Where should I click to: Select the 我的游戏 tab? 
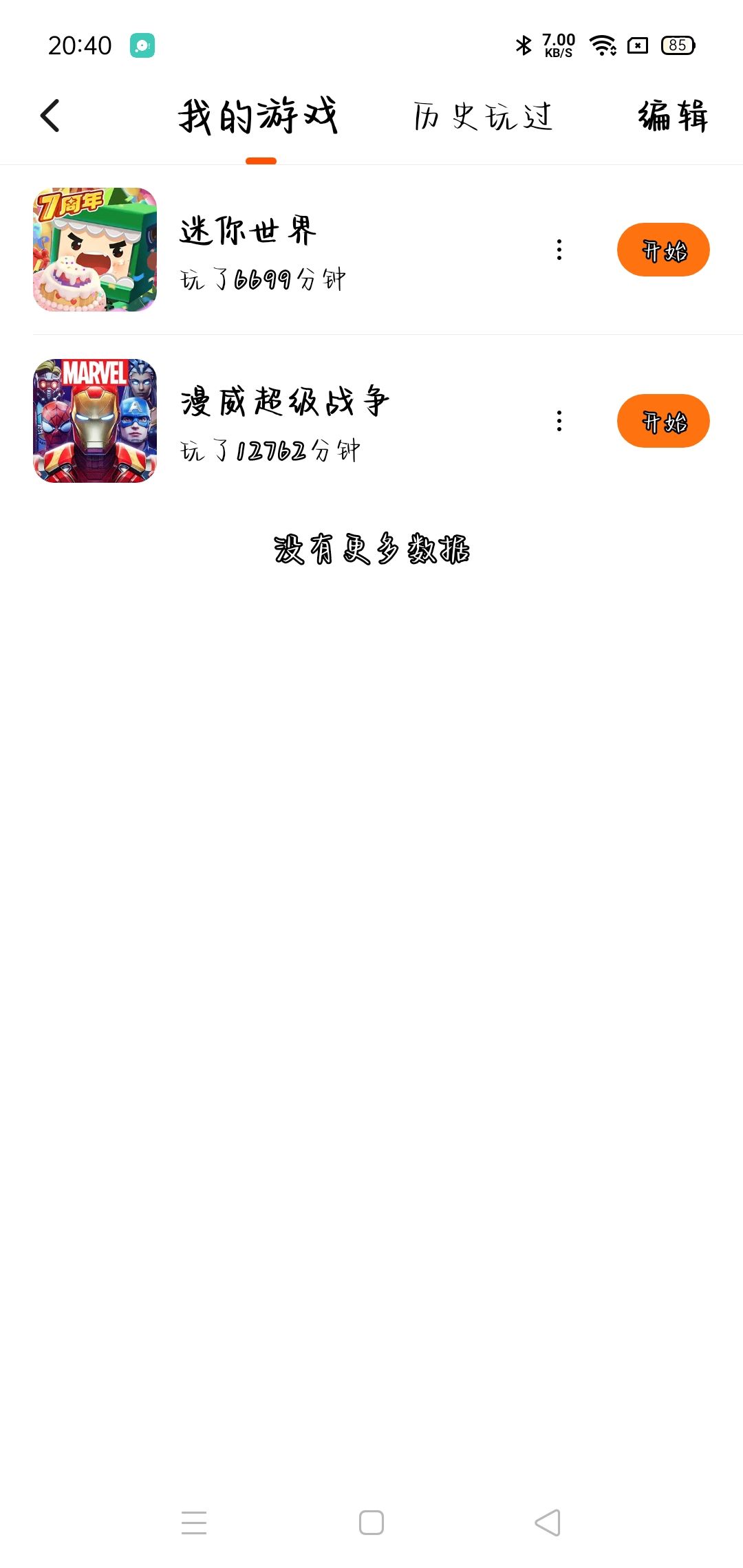click(259, 116)
